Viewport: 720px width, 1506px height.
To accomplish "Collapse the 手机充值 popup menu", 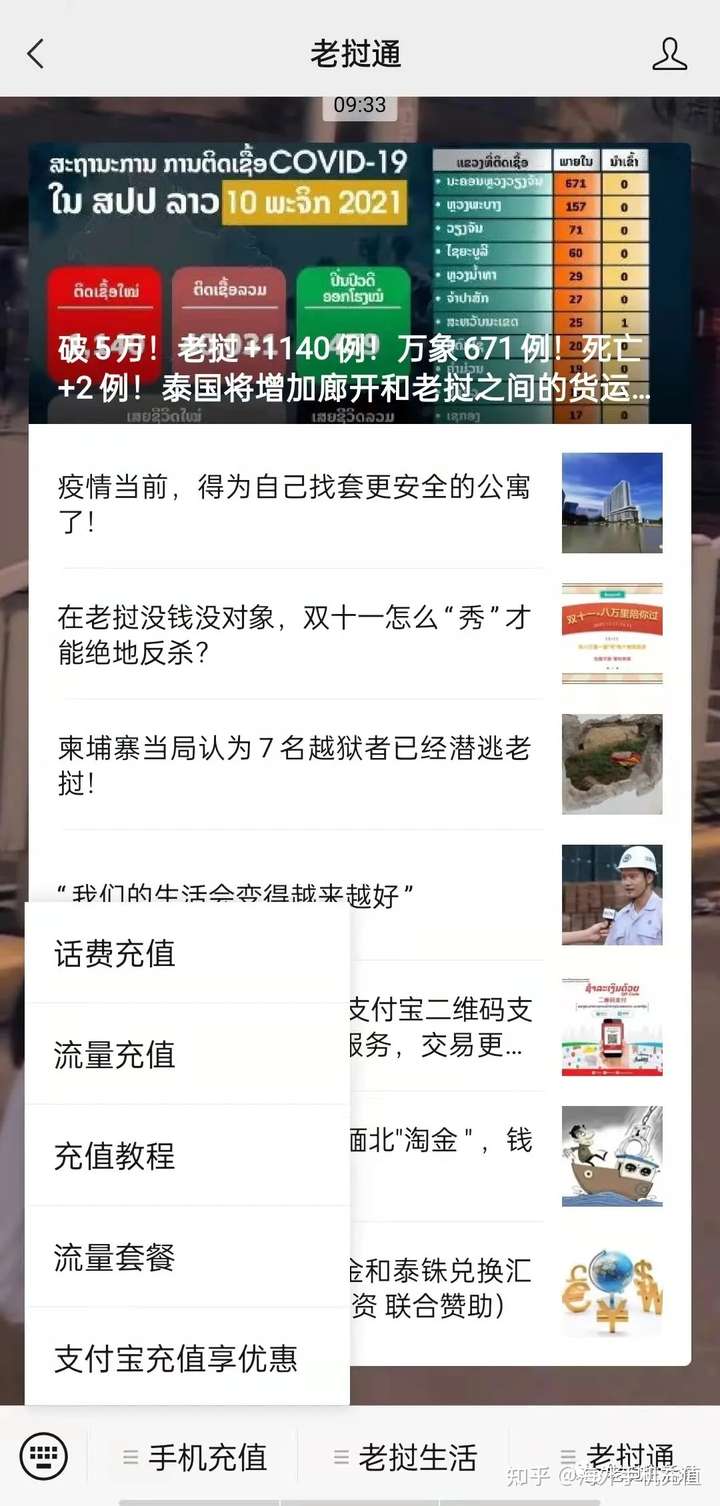I will coord(200,1459).
